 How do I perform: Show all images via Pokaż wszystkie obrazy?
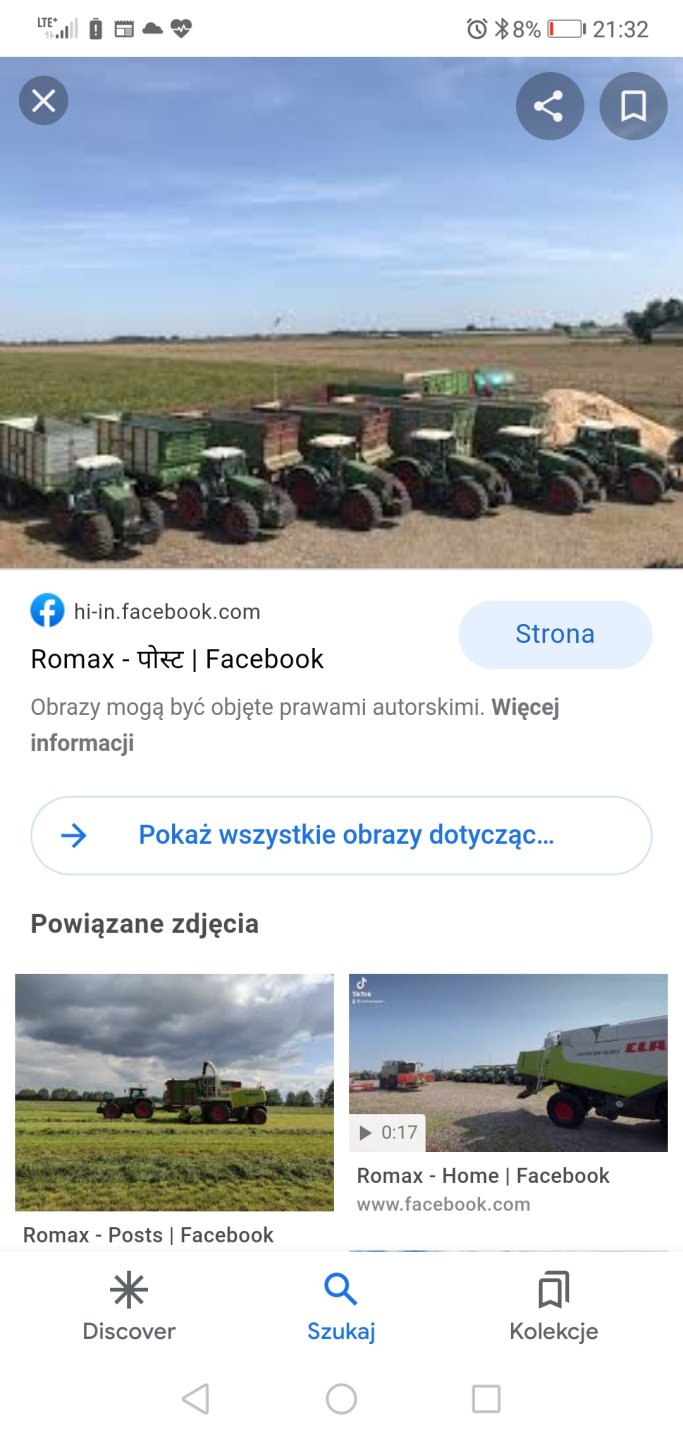click(x=341, y=835)
